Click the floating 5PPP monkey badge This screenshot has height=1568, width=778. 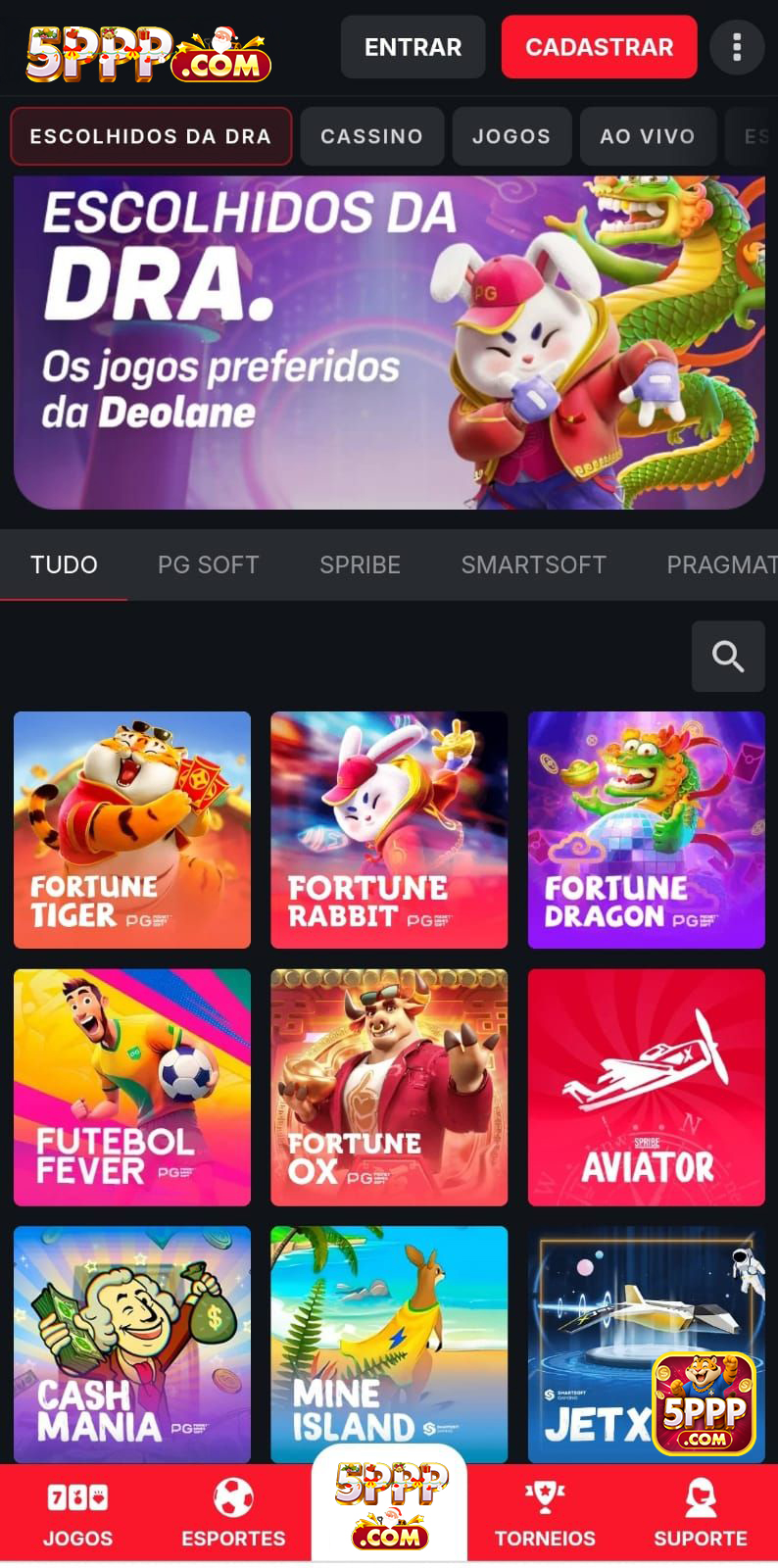704,1403
